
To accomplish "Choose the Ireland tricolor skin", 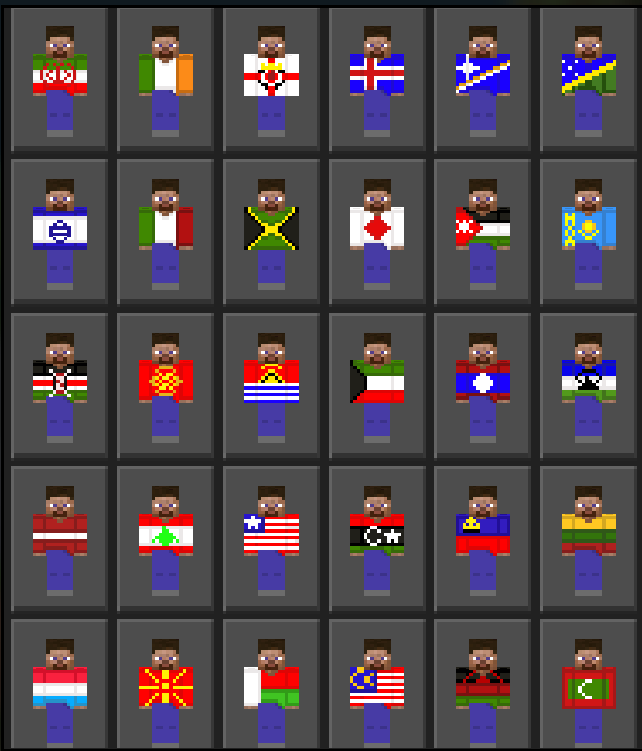I will click(x=166, y=80).
